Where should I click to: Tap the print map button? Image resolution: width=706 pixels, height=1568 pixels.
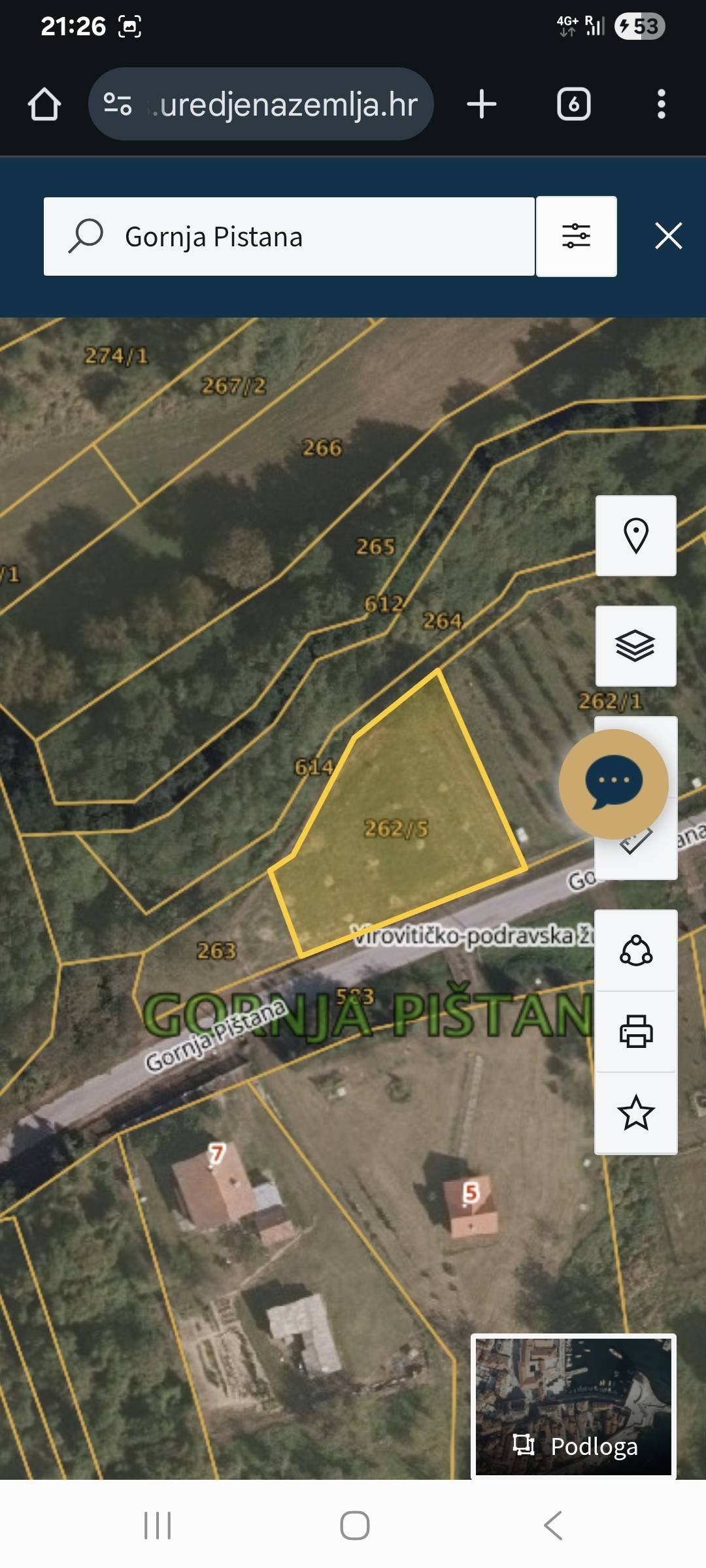[635, 1032]
